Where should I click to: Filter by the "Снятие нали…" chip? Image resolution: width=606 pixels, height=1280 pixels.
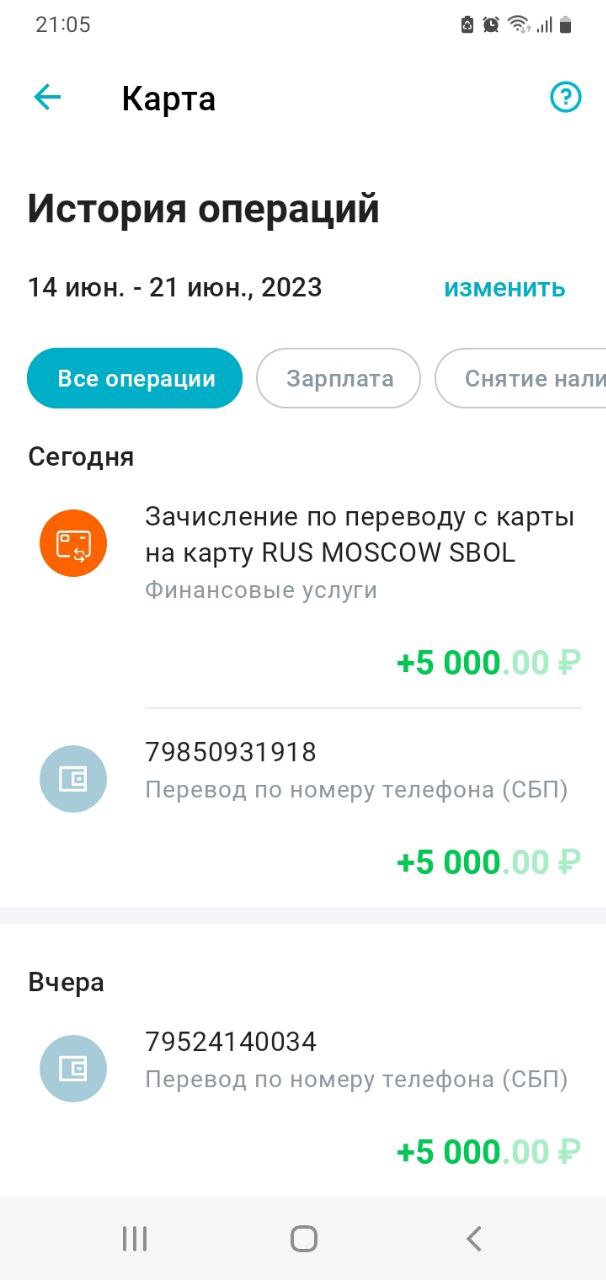tap(521, 379)
